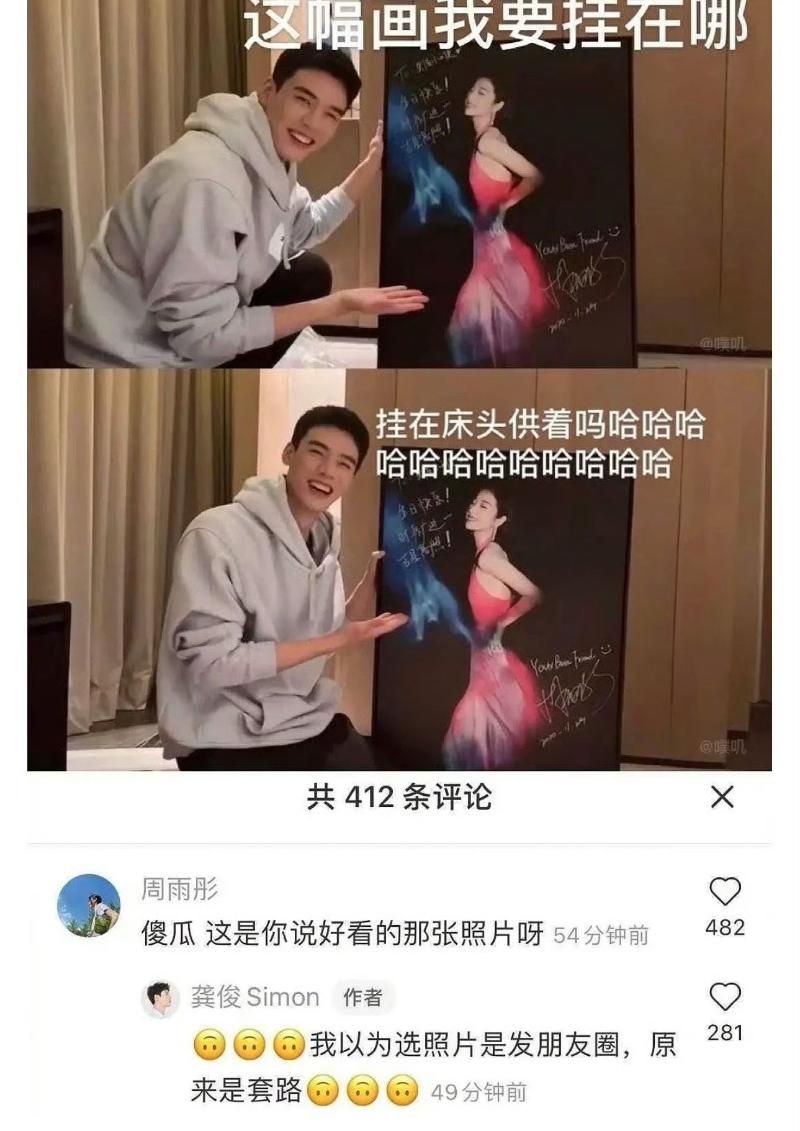Like 龚俊Simon's reply
Viewport: 800px width, 1131px height.
pyautogui.click(x=724, y=997)
